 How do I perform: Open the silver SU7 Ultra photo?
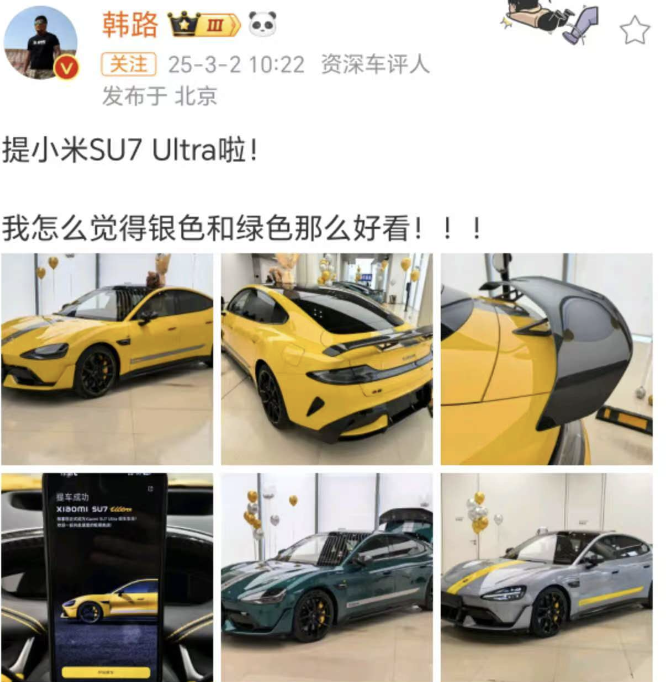click(x=547, y=577)
